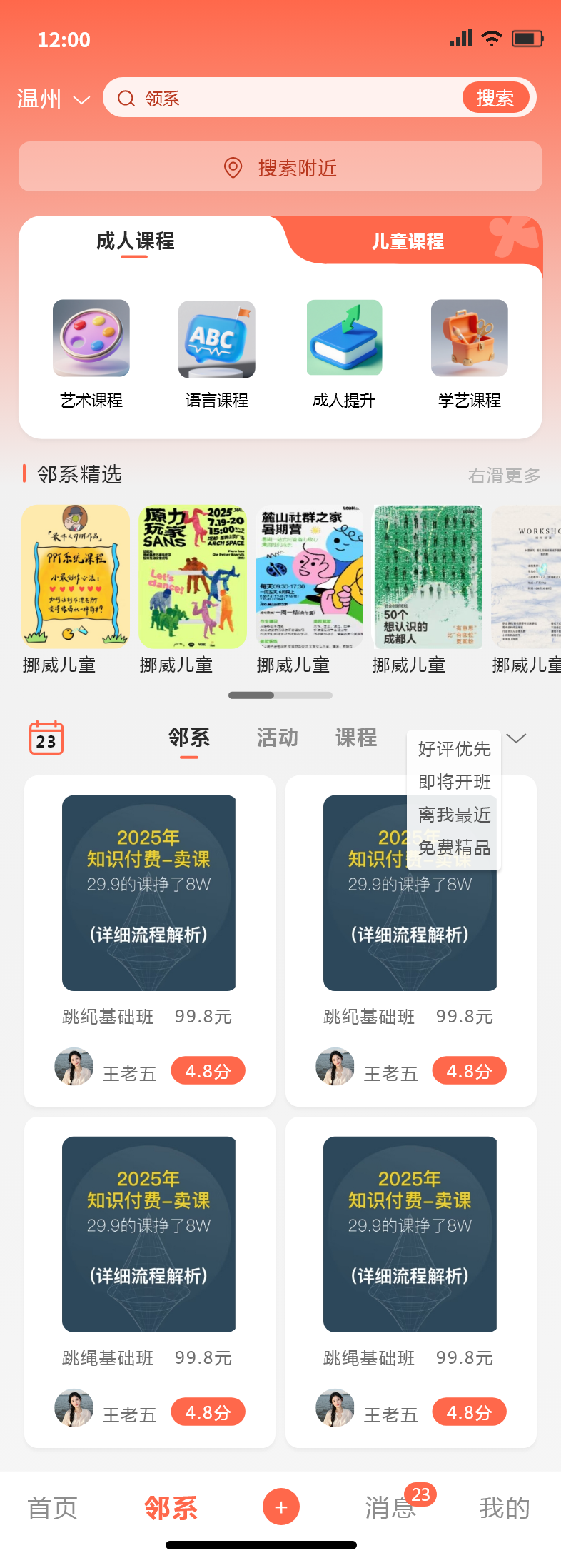Open the 我的 profile tab
This screenshot has height=1568, width=561.
click(x=505, y=1507)
